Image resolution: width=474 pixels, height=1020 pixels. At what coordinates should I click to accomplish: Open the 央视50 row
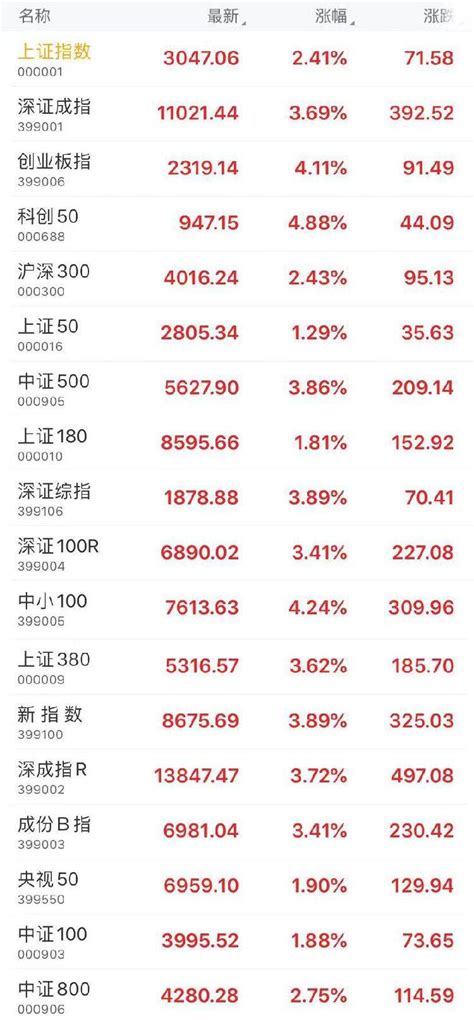237,886
